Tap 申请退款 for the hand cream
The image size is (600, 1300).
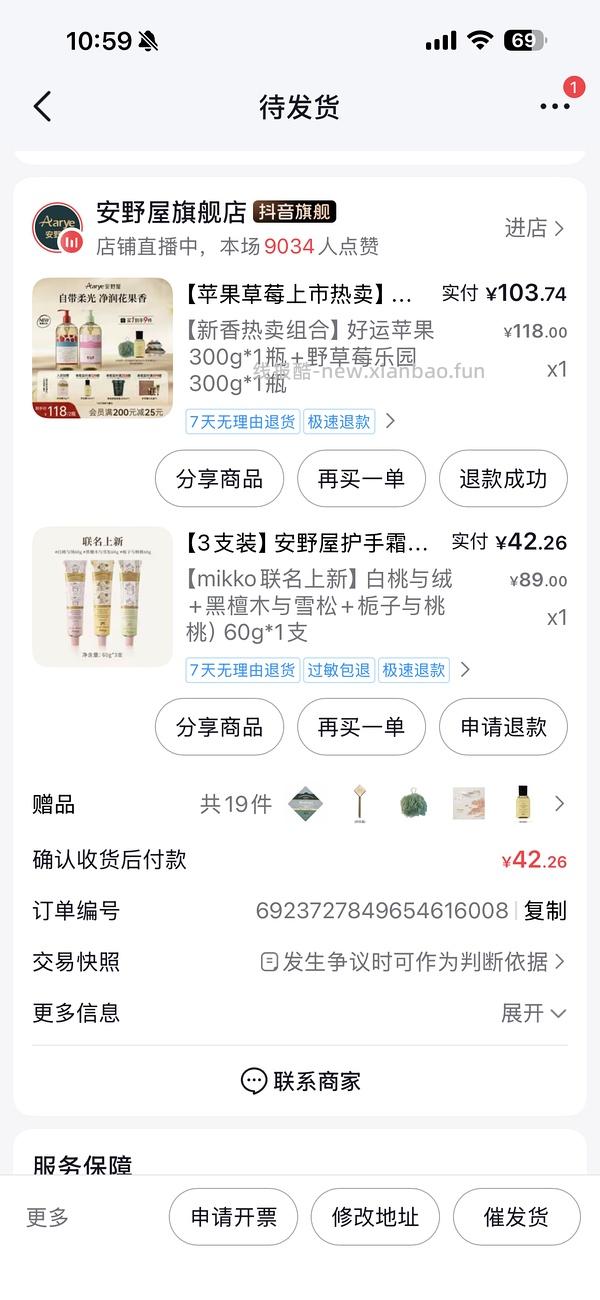[503, 727]
